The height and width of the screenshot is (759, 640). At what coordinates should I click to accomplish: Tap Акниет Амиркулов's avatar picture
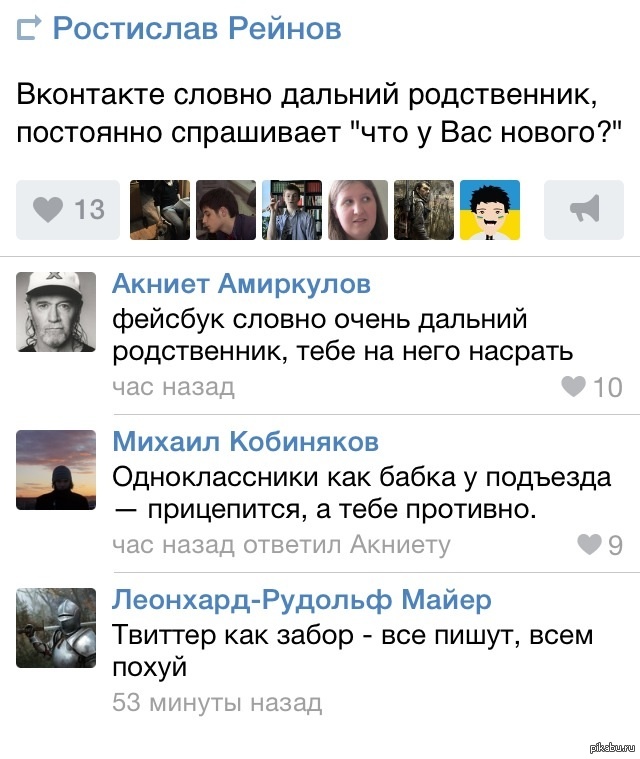pos(56,312)
